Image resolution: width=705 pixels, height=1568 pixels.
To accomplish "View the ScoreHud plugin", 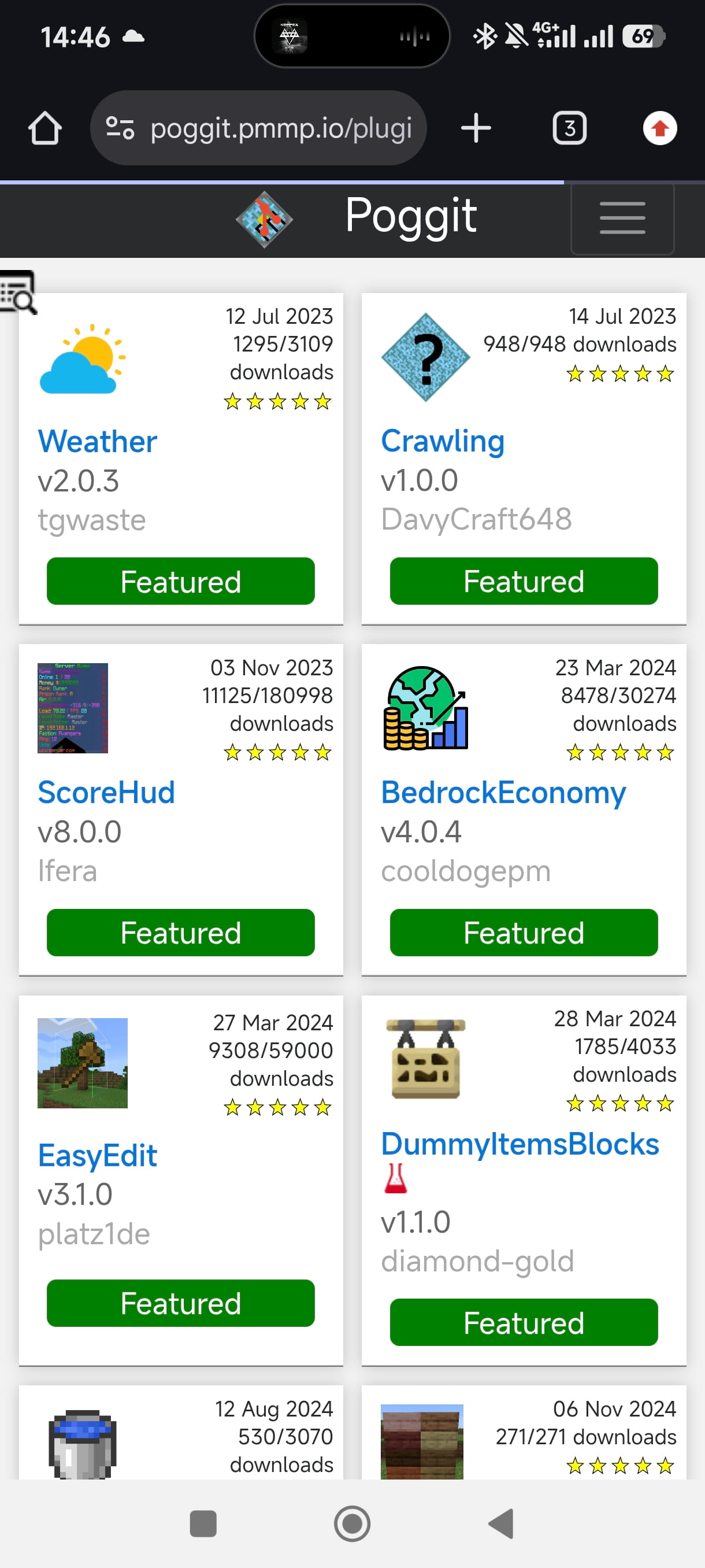I will [106, 793].
